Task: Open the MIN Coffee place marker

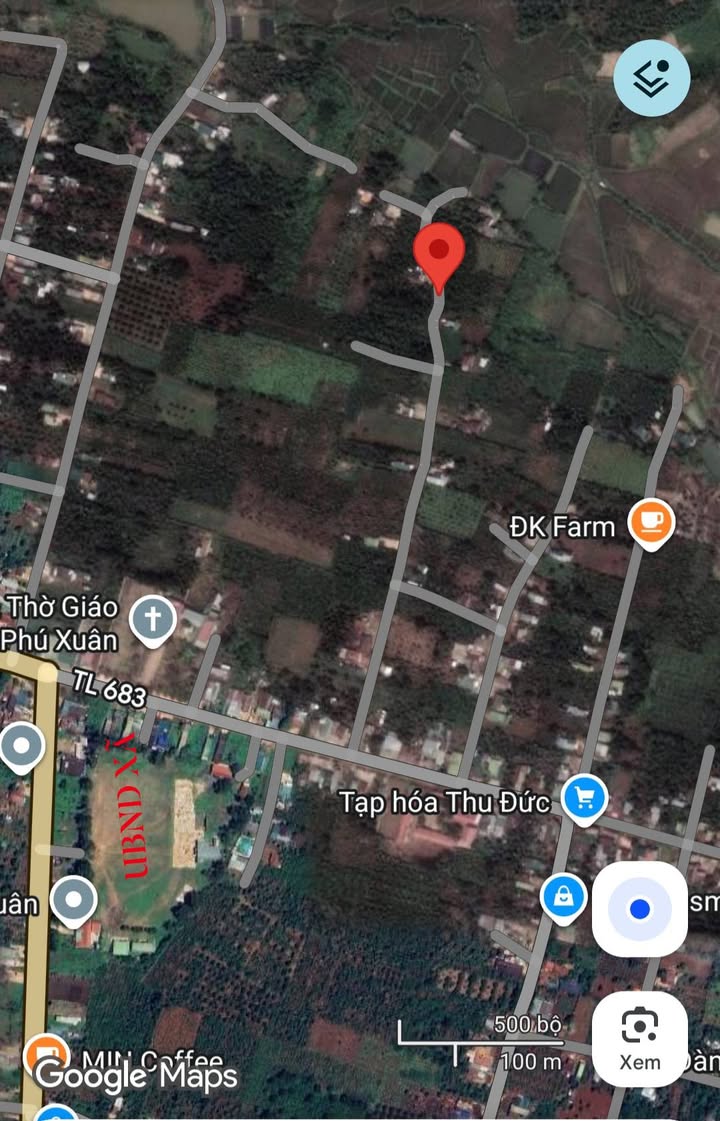Action: pyautogui.click(x=46, y=1054)
